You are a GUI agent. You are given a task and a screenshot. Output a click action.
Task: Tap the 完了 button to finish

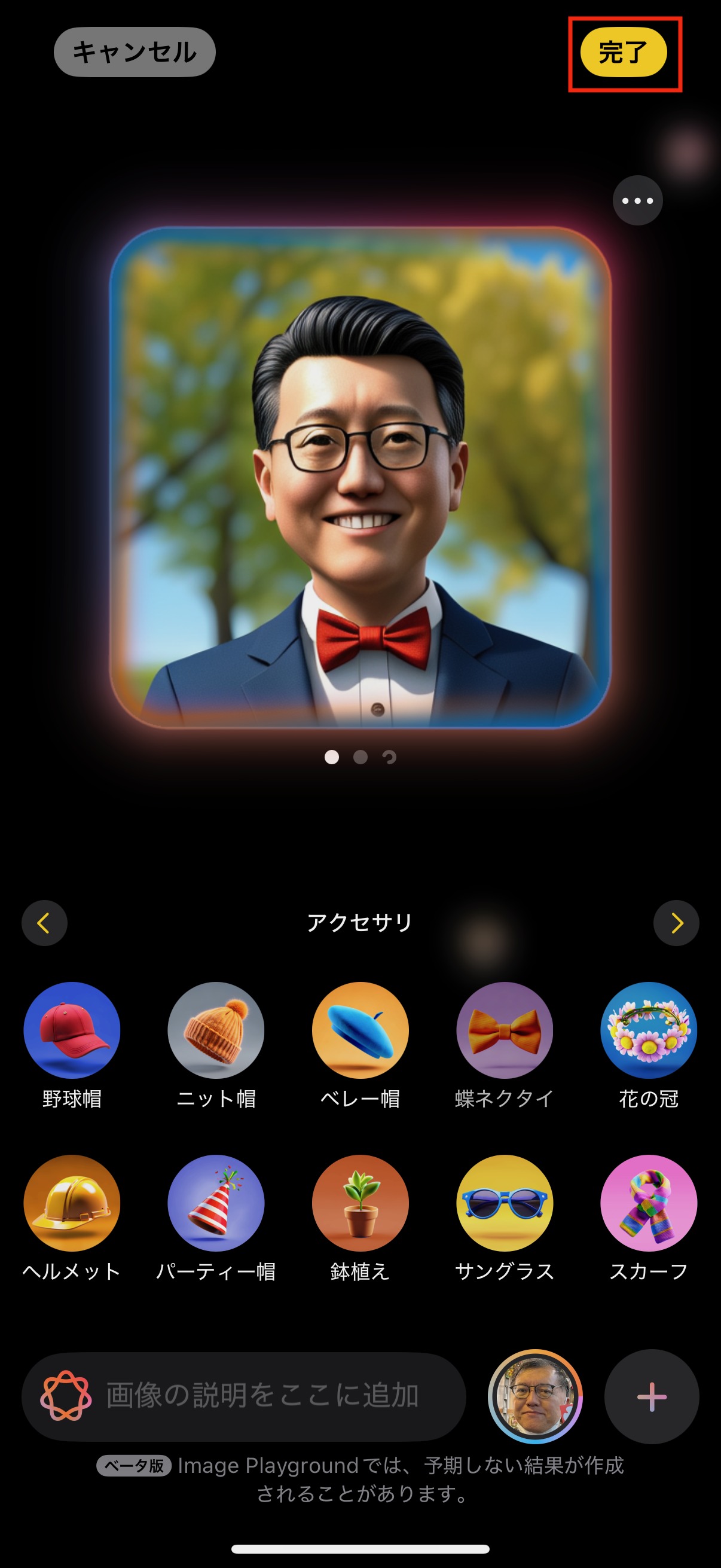(623, 53)
